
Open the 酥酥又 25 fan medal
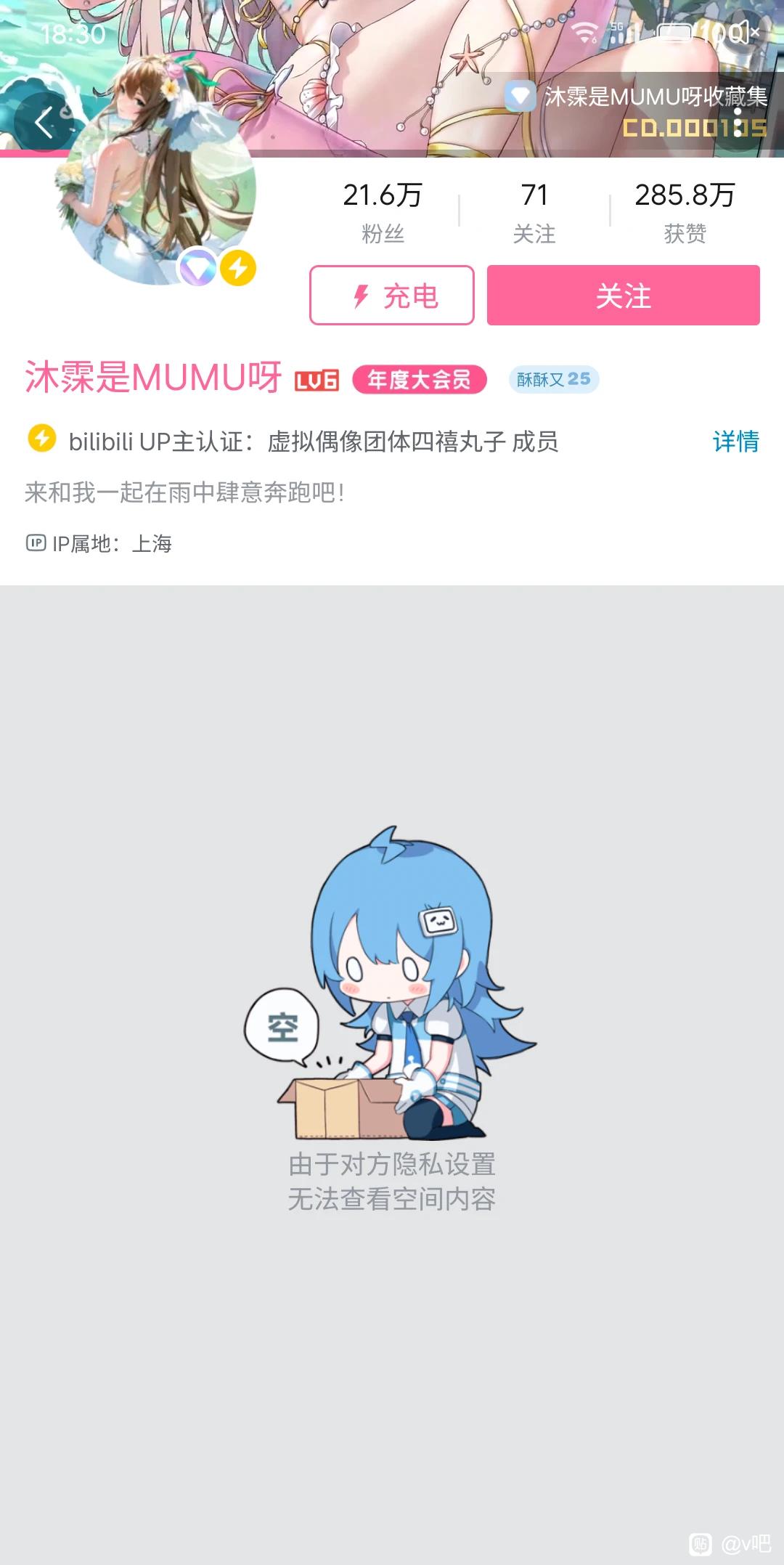point(553,379)
